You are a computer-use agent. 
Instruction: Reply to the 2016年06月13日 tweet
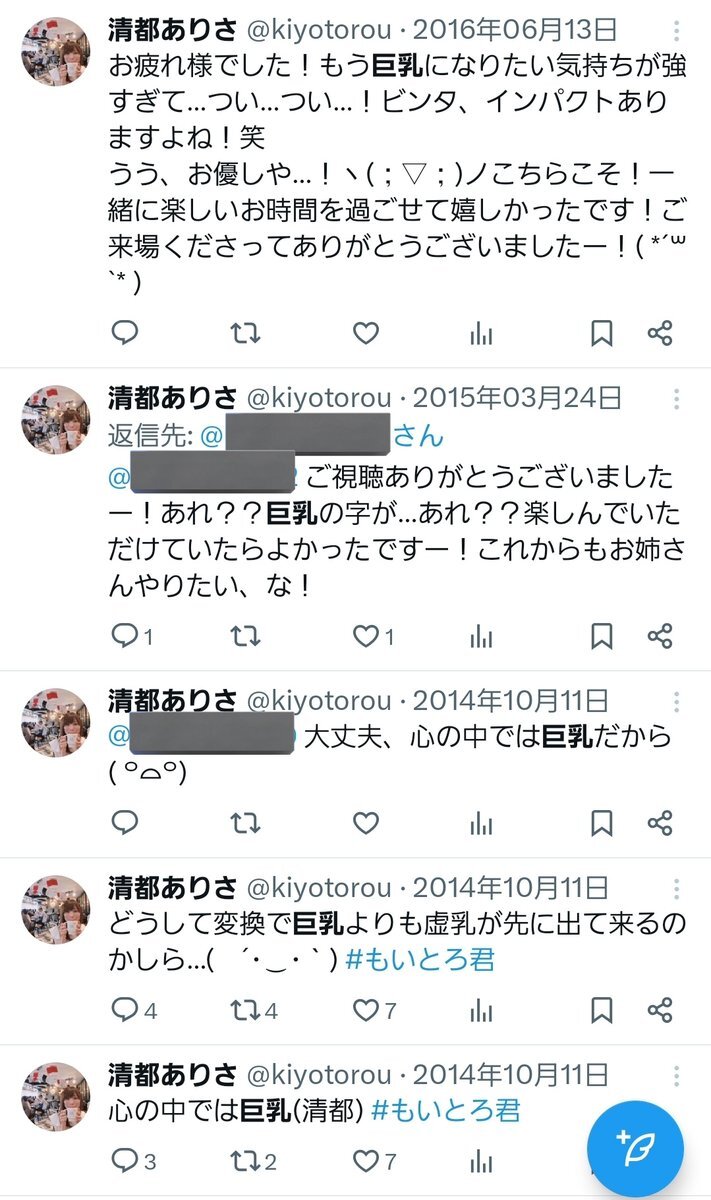124,334
